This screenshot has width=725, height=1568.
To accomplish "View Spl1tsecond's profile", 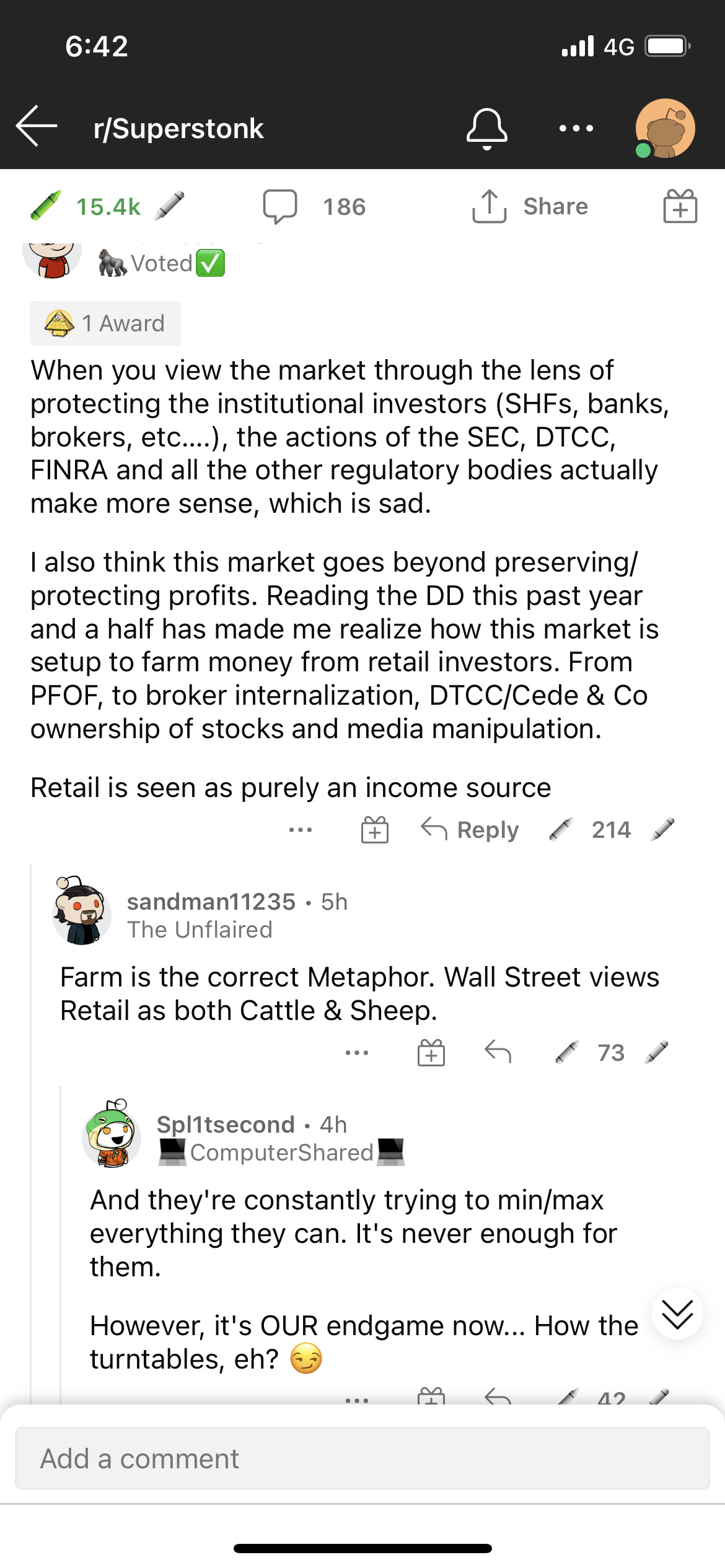I will [225, 1124].
